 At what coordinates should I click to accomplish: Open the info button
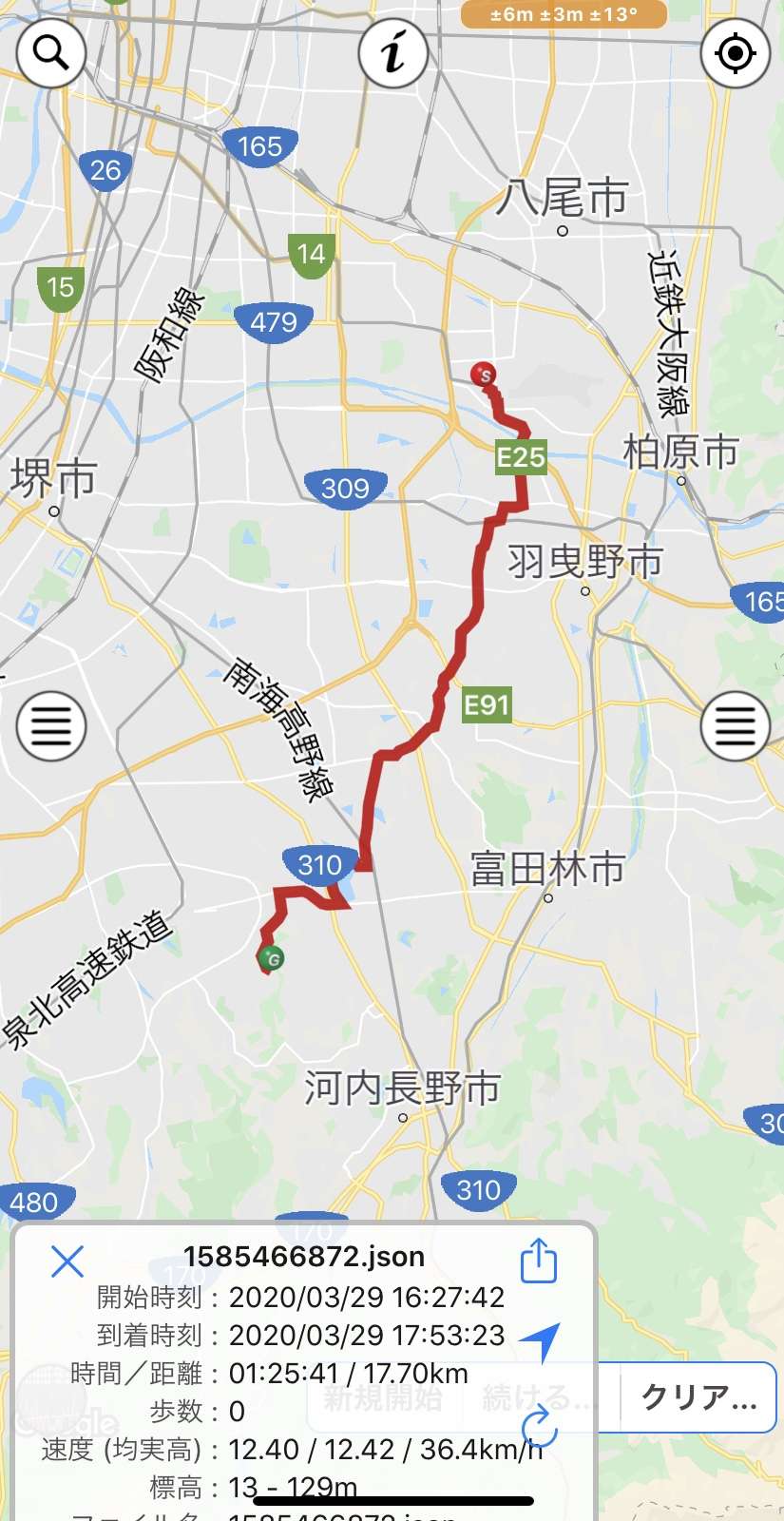coord(392,53)
